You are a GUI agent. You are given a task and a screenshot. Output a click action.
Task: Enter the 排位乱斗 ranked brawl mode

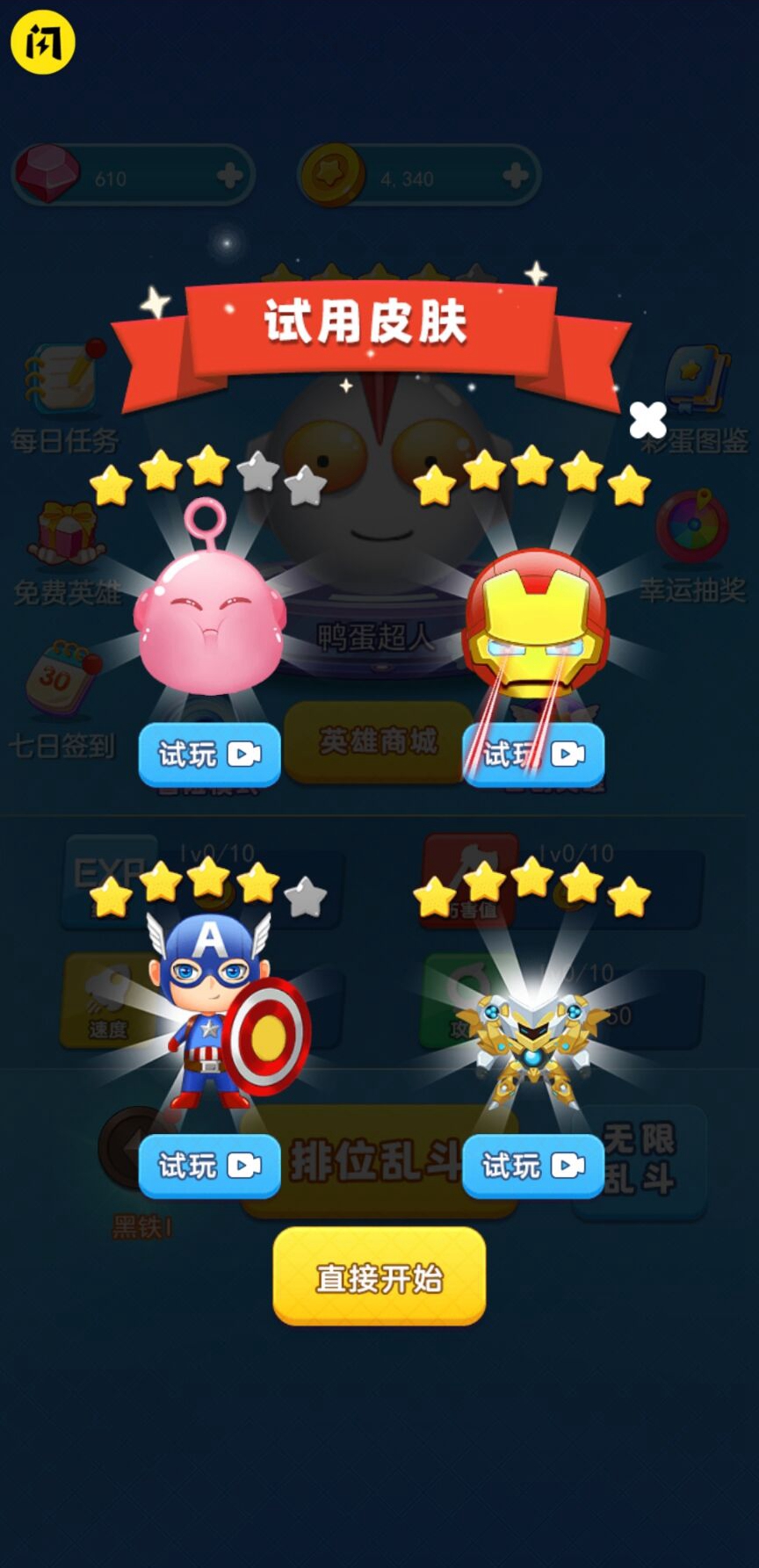click(x=376, y=1160)
